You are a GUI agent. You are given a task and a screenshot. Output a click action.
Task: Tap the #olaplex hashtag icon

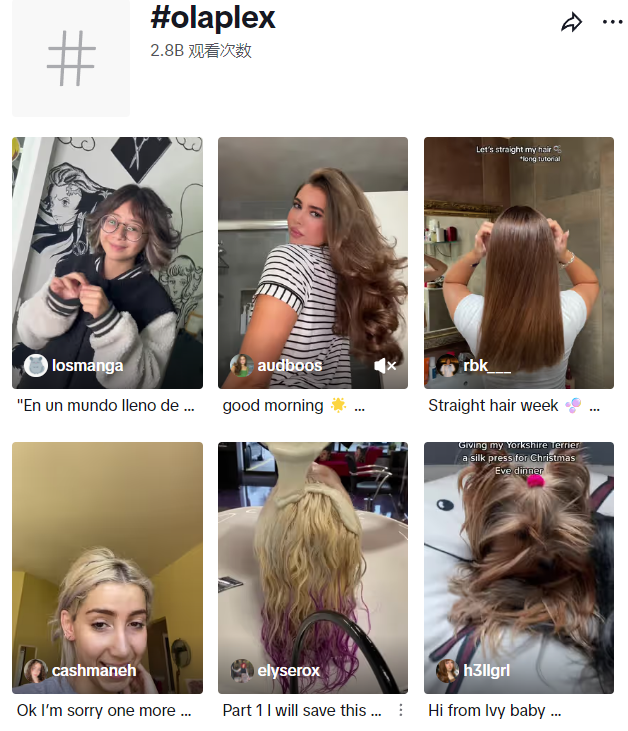coord(71,58)
